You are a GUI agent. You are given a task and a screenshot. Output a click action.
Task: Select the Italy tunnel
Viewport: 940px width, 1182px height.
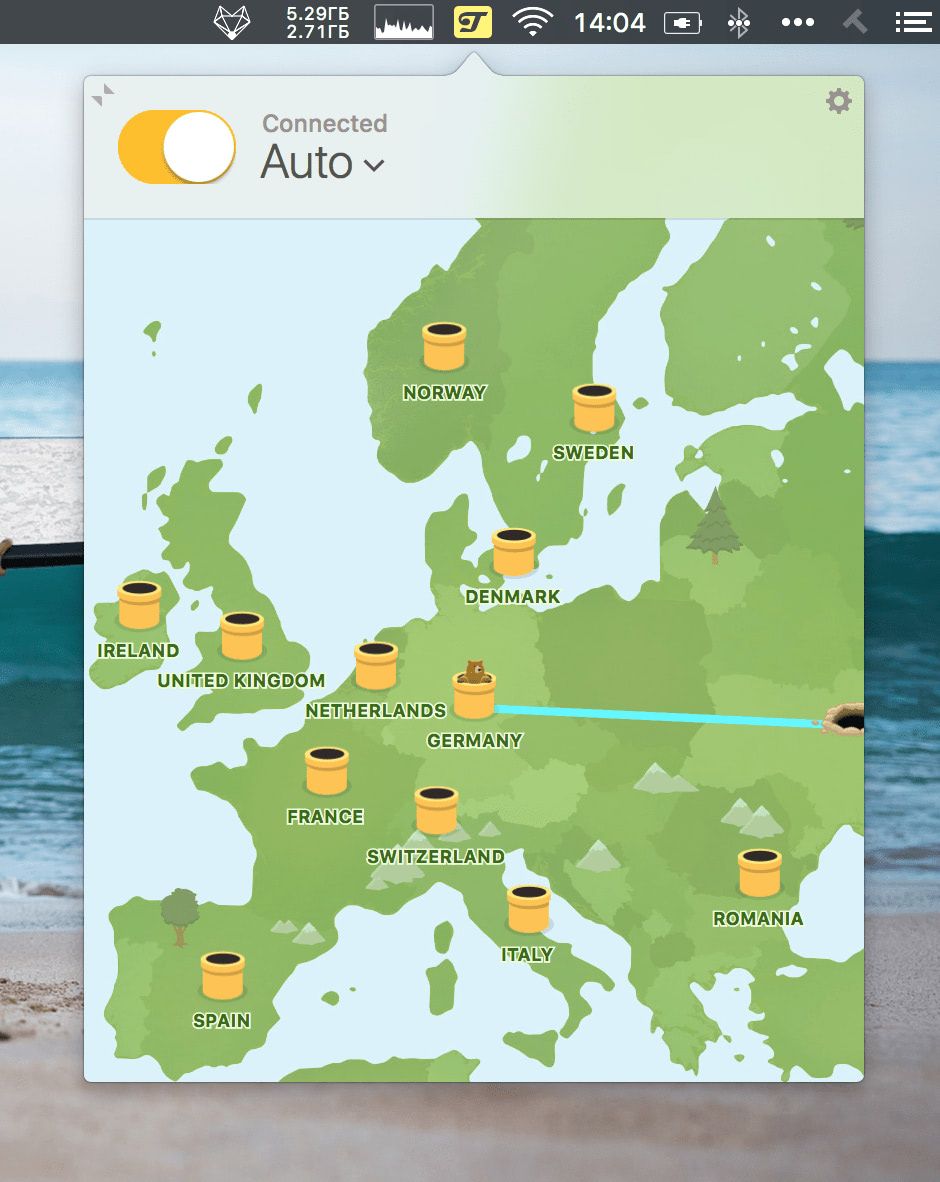528,909
